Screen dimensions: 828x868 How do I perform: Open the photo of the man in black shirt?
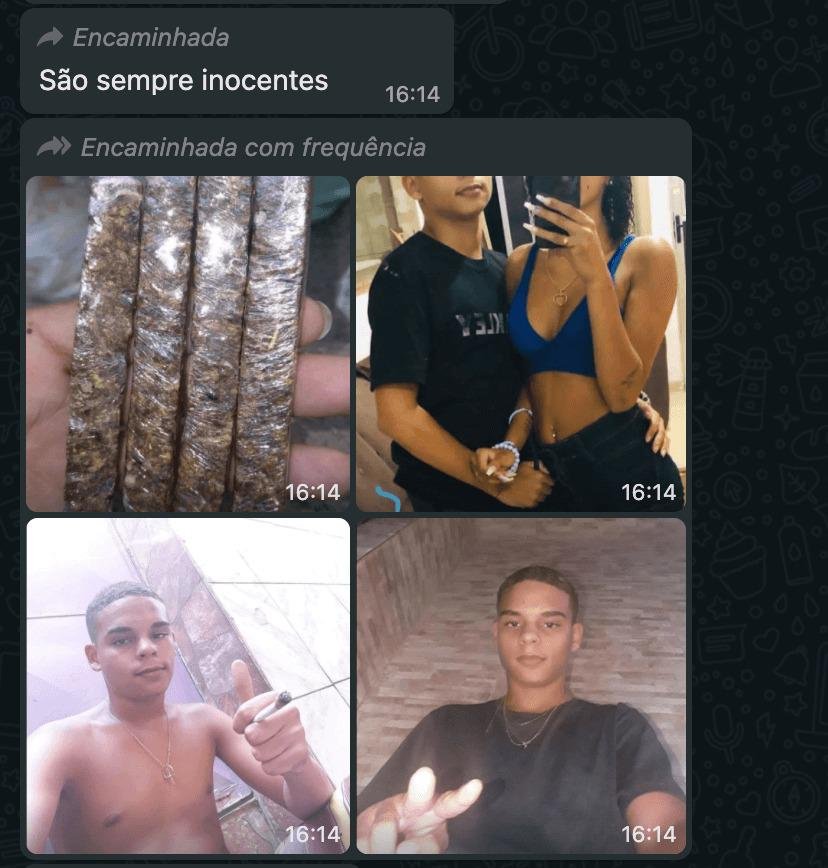520,685
